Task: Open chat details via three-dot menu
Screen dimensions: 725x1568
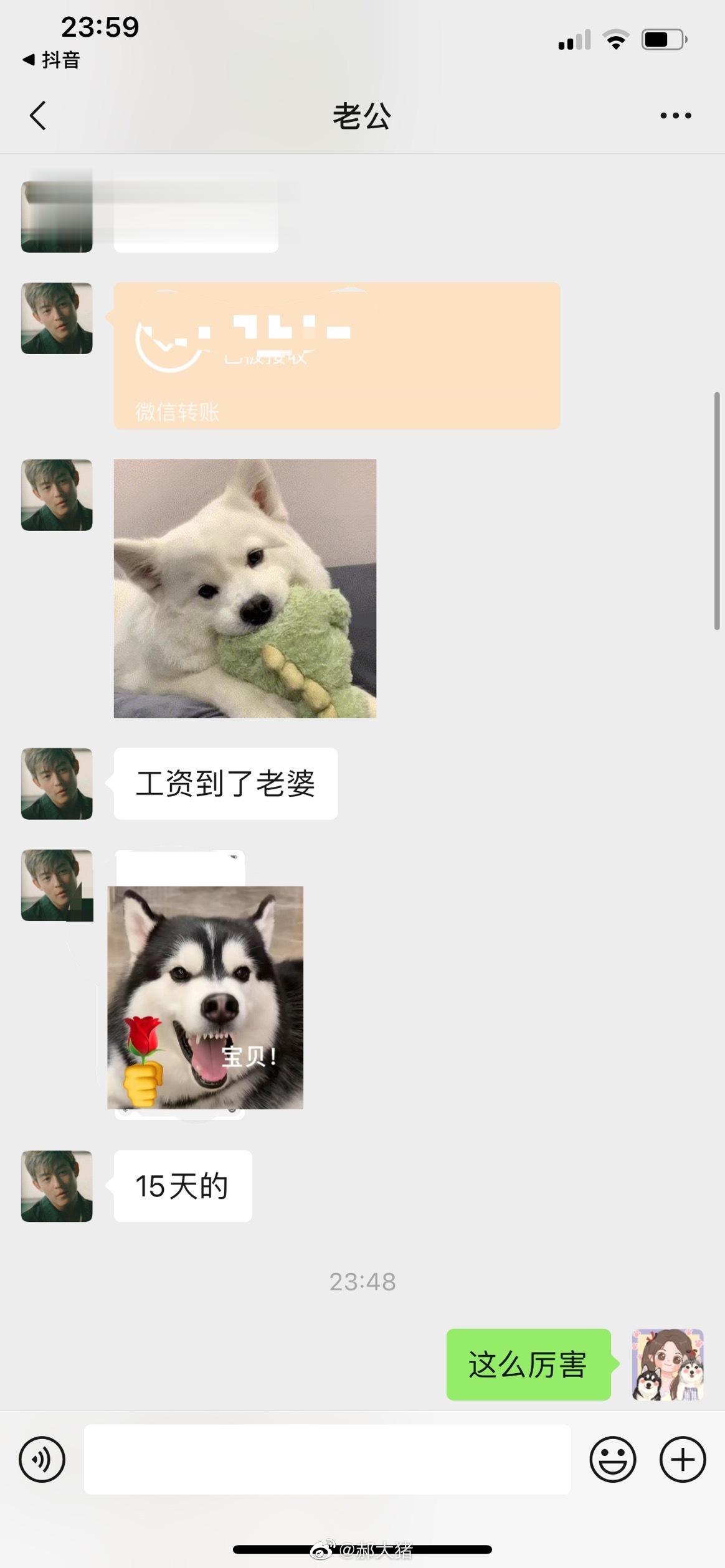Action: [675, 116]
